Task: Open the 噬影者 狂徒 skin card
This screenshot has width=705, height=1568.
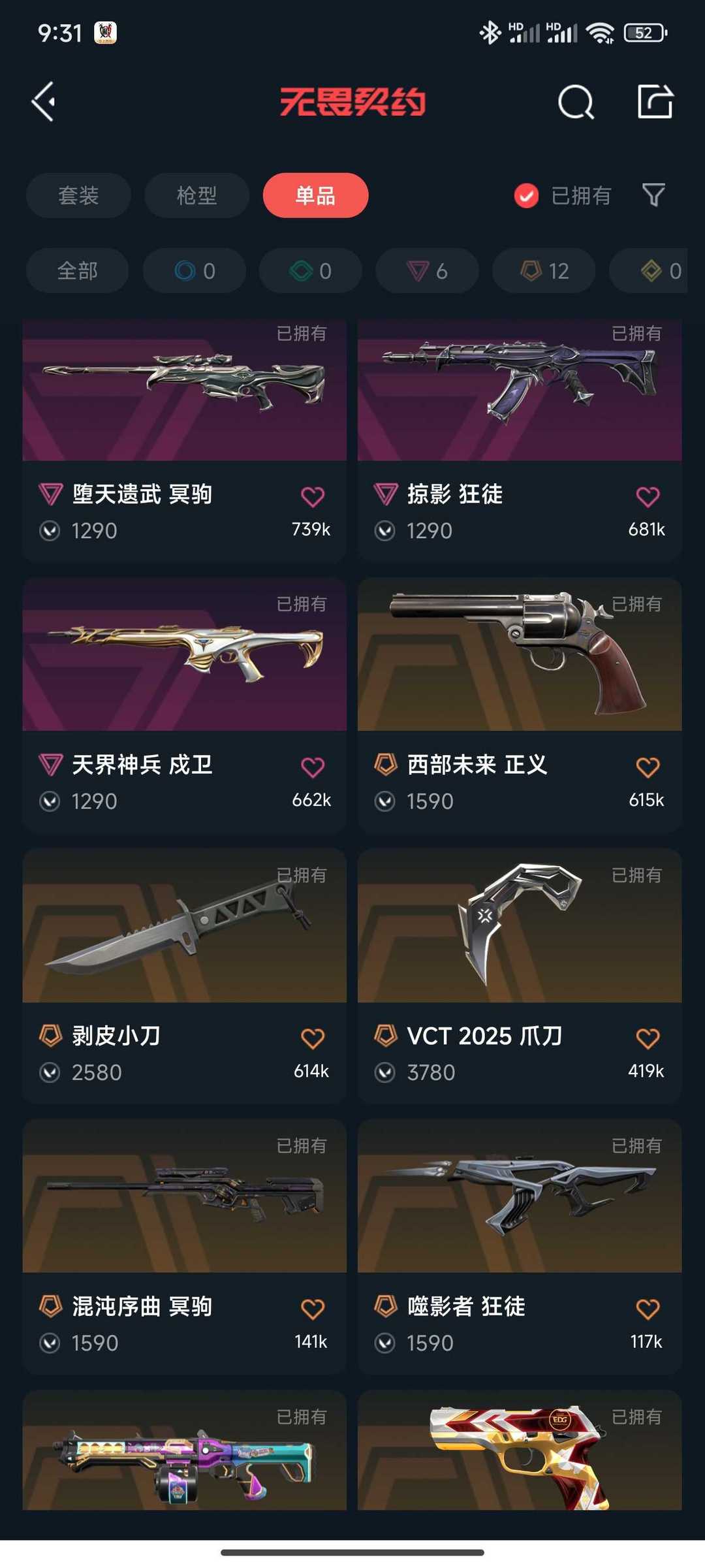Action: [520, 1247]
